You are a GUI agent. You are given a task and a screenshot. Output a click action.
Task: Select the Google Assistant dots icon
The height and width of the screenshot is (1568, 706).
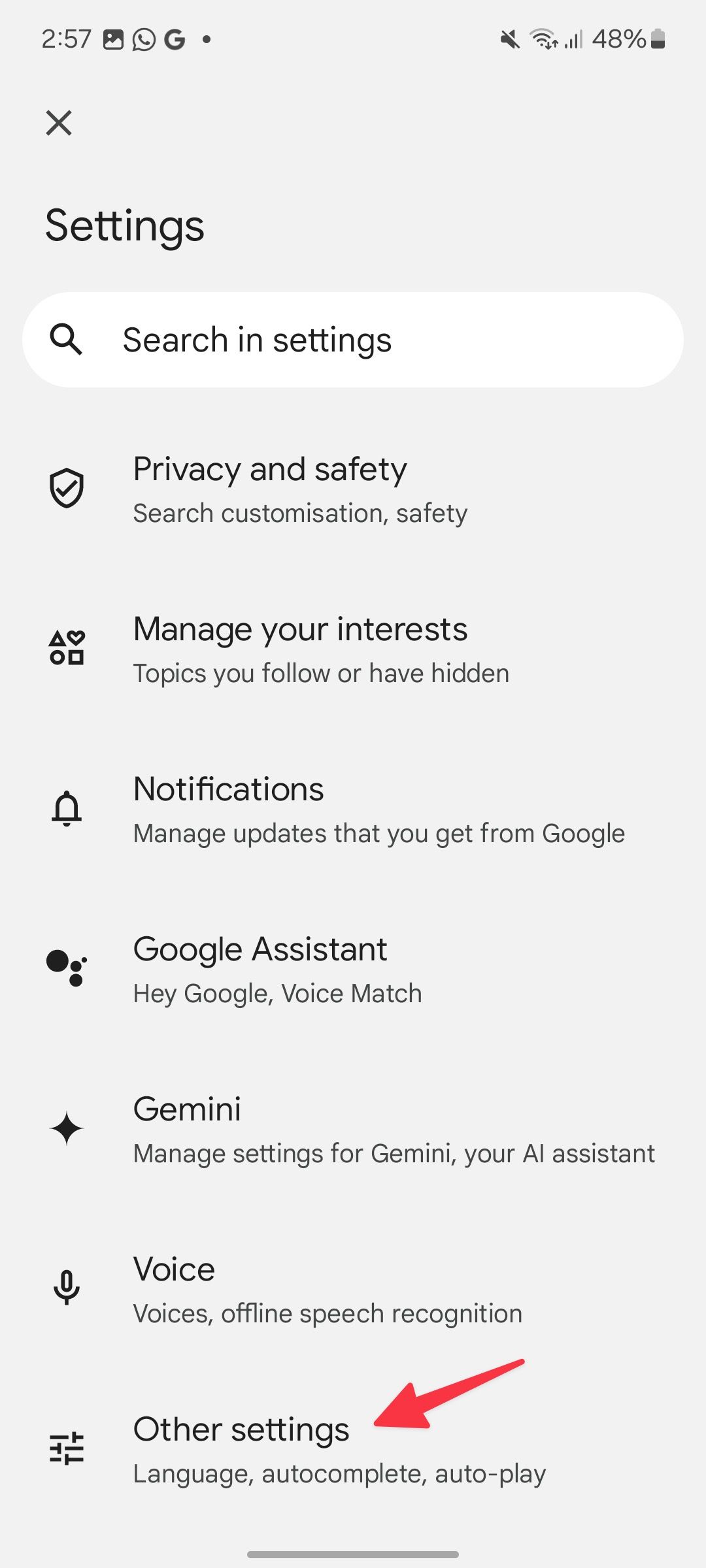click(x=65, y=967)
